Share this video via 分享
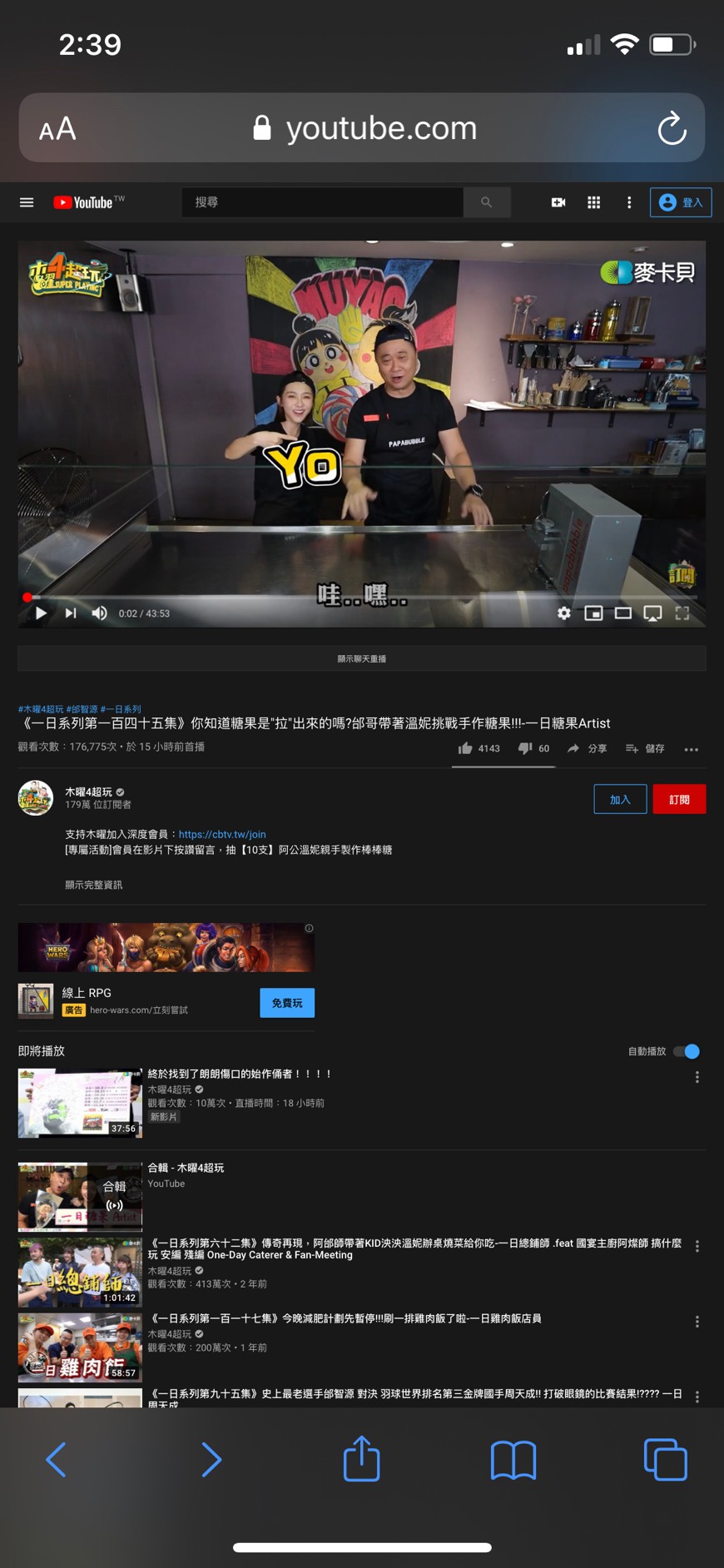This screenshot has width=724, height=1568. coord(587,748)
